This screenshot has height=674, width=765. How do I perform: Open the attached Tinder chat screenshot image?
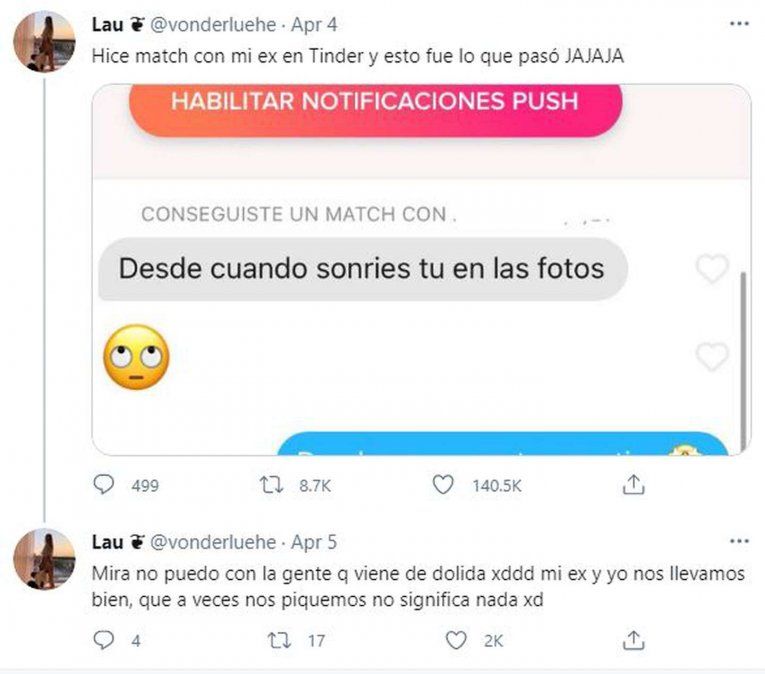click(x=421, y=270)
